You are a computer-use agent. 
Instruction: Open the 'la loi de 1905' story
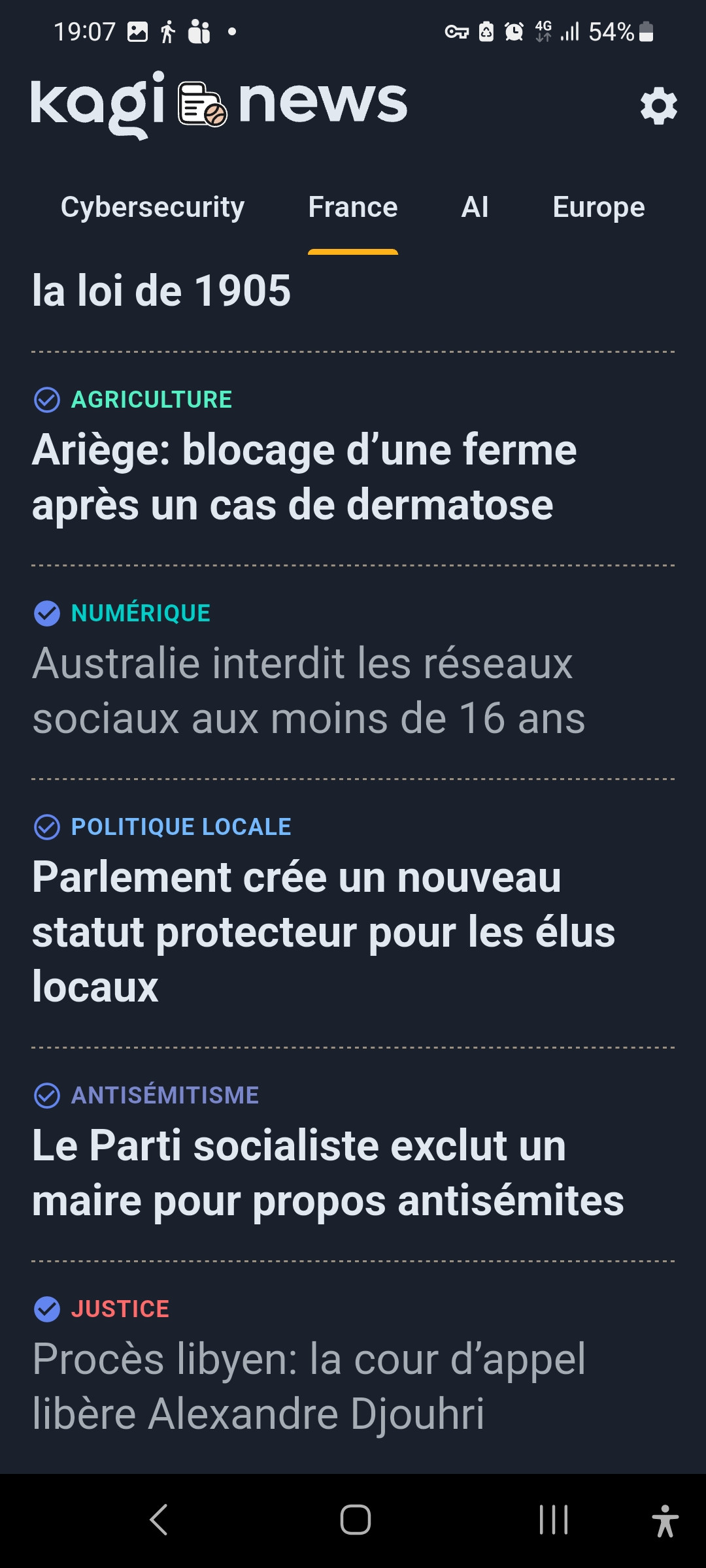coord(161,291)
